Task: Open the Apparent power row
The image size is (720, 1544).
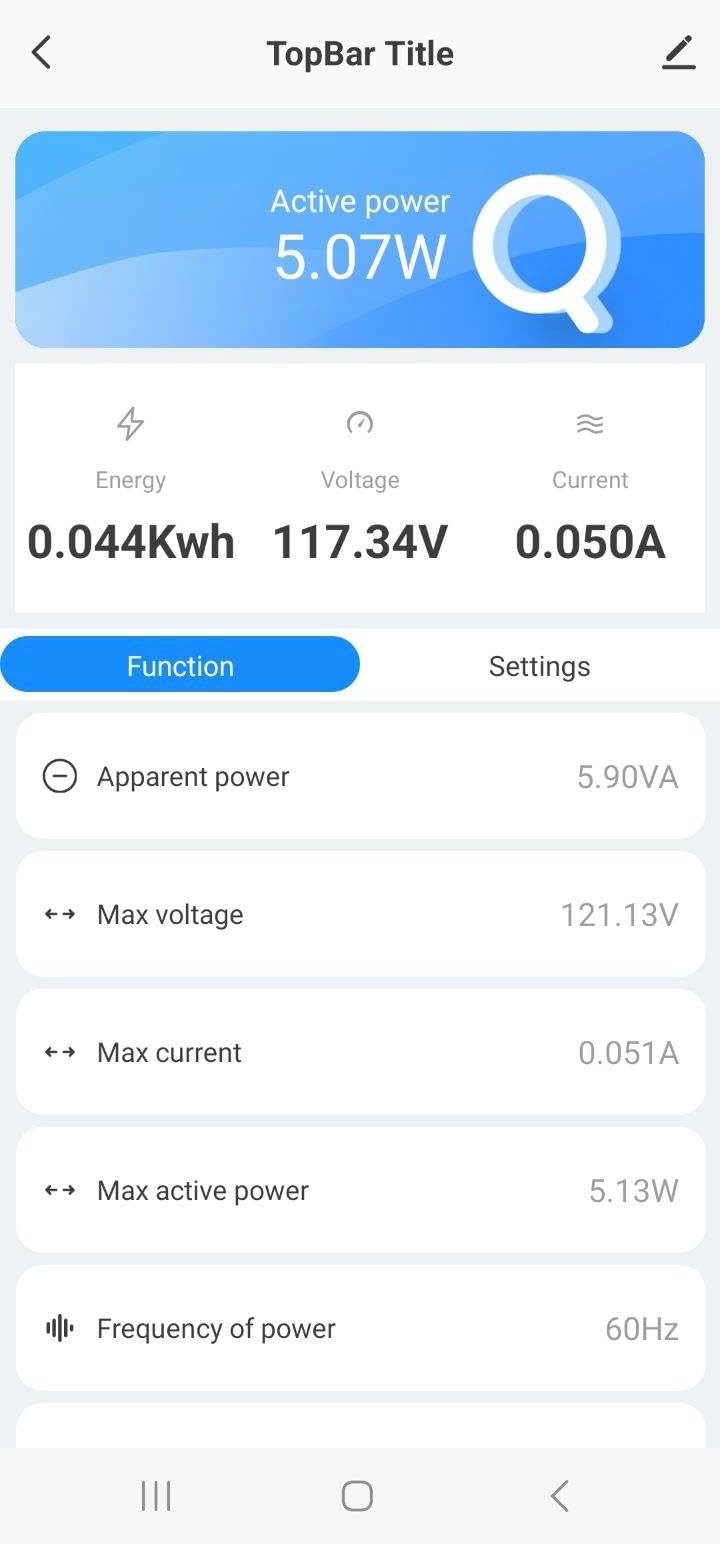Action: click(x=360, y=776)
